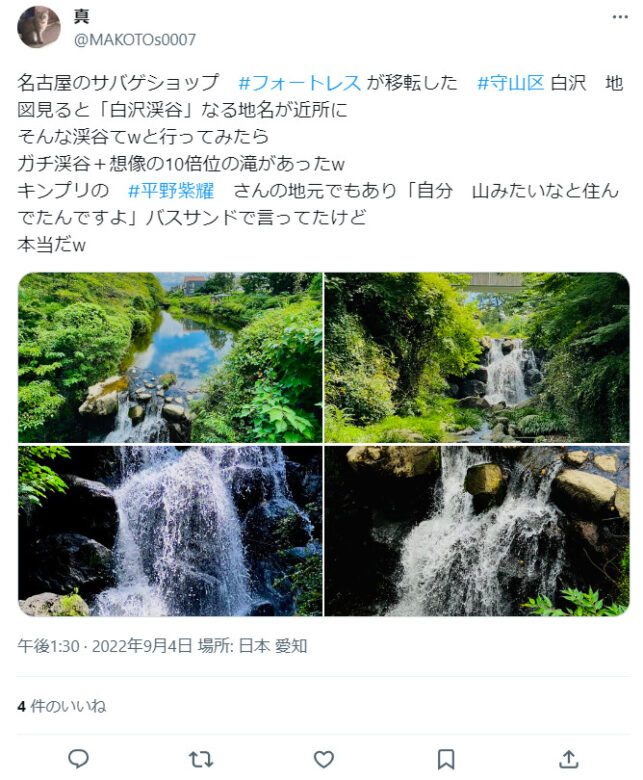This screenshot has width=643, height=780.
Task: View the 4 件のいいね likes list
Action: point(62,706)
